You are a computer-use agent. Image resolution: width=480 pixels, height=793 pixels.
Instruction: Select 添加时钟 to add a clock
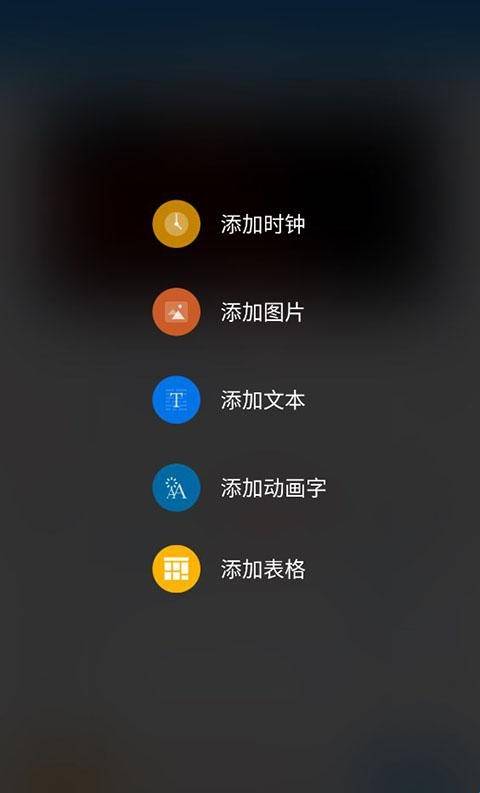click(263, 224)
